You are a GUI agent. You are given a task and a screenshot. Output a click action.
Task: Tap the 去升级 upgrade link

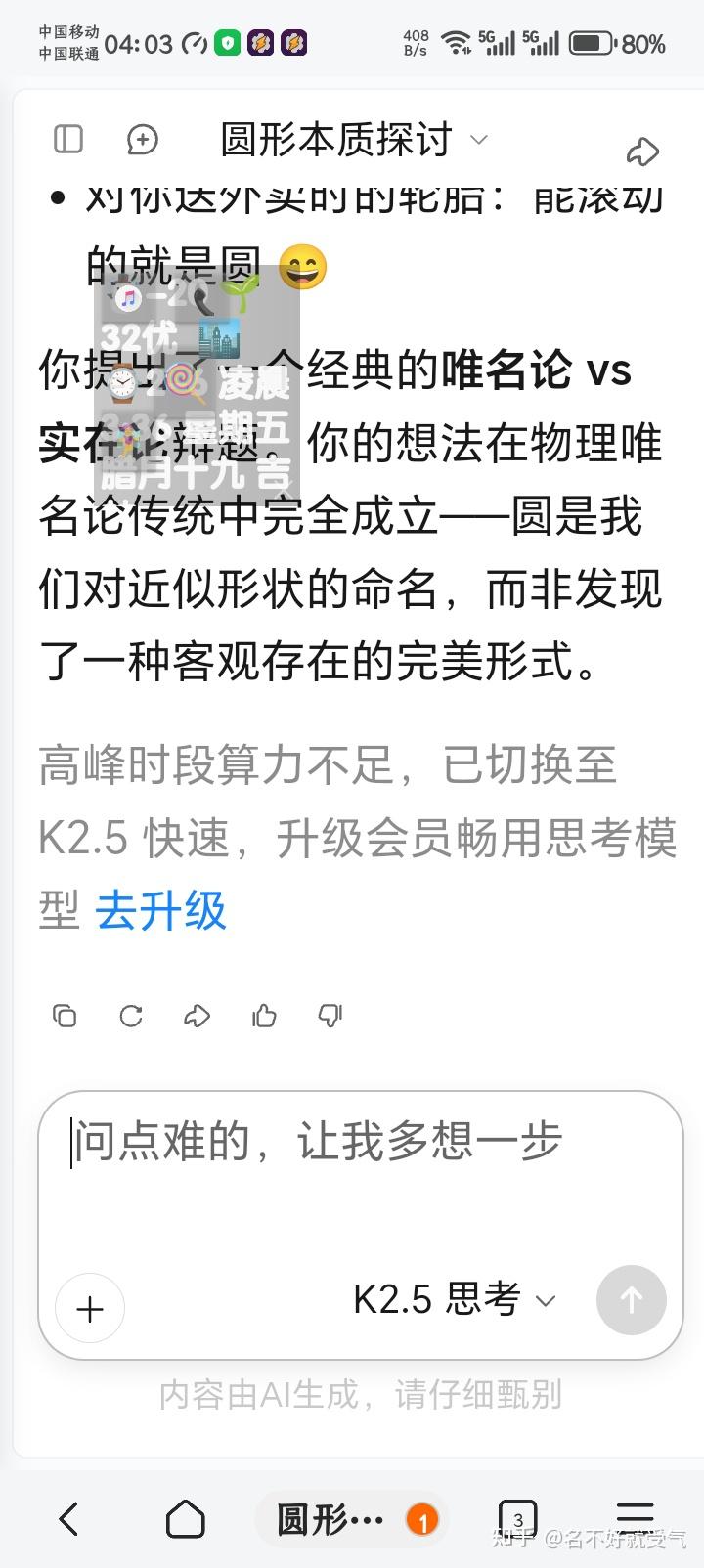click(161, 911)
